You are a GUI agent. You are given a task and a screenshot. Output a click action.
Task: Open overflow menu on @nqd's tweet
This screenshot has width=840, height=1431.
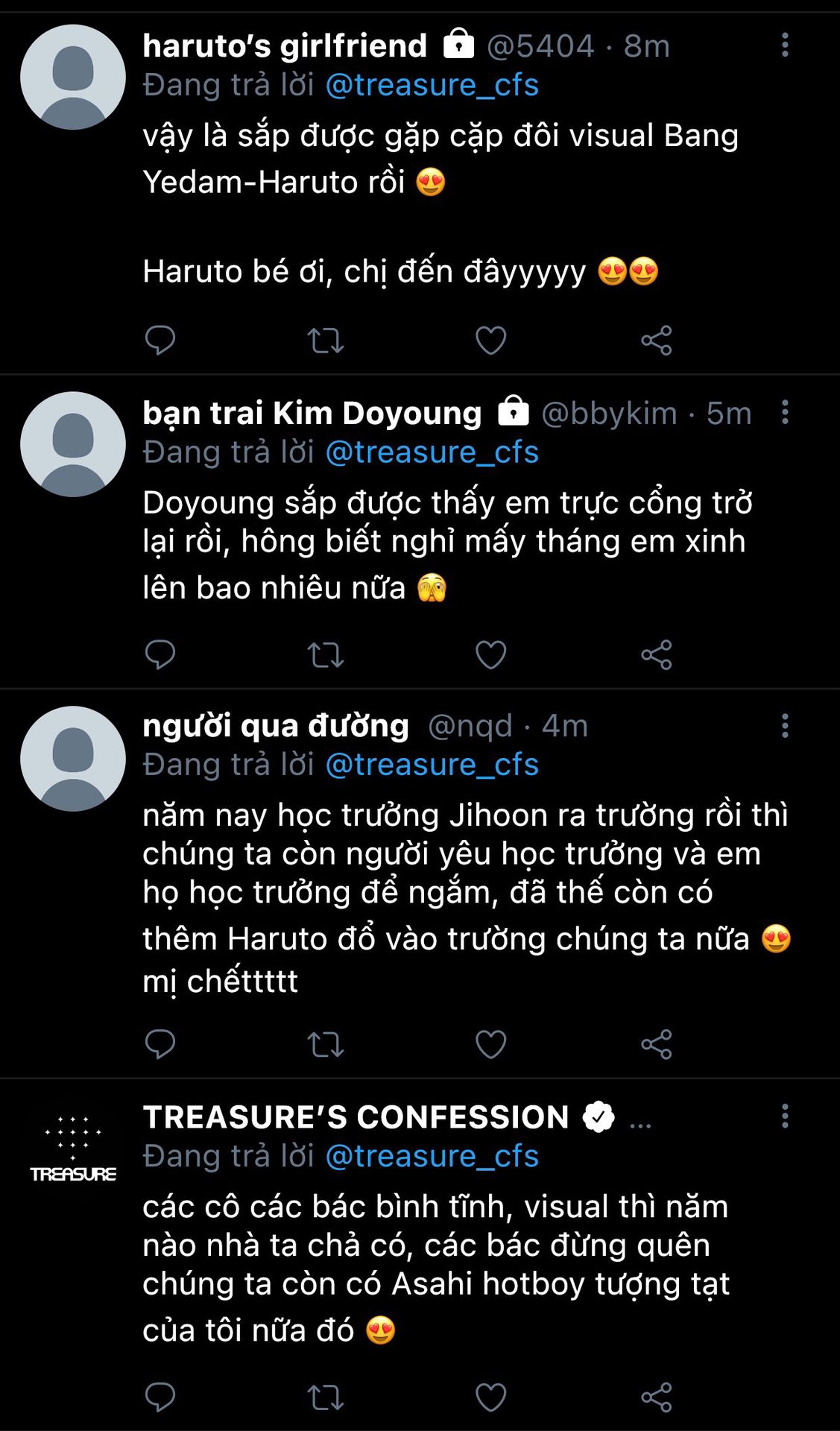[784, 725]
